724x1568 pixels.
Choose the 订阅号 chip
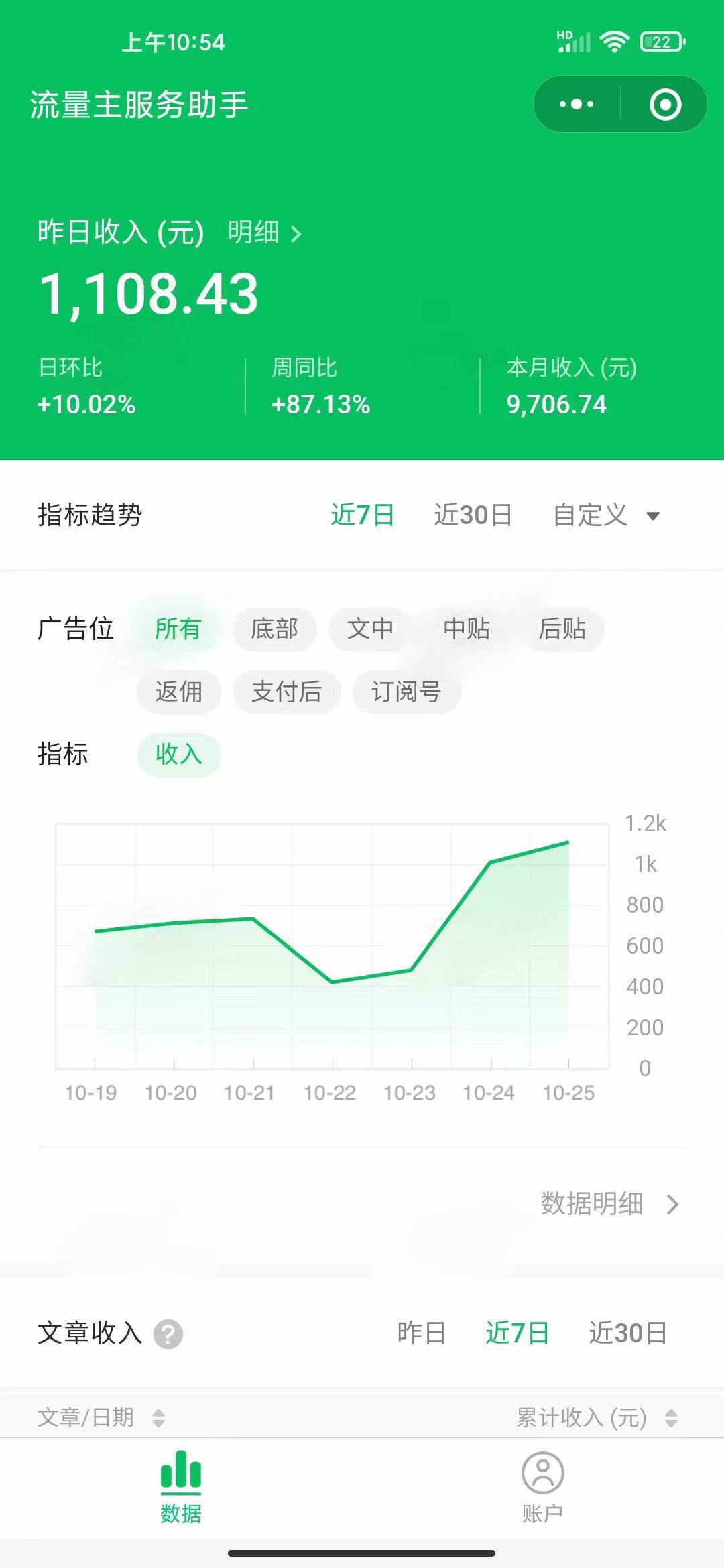click(x=407, y=692)
